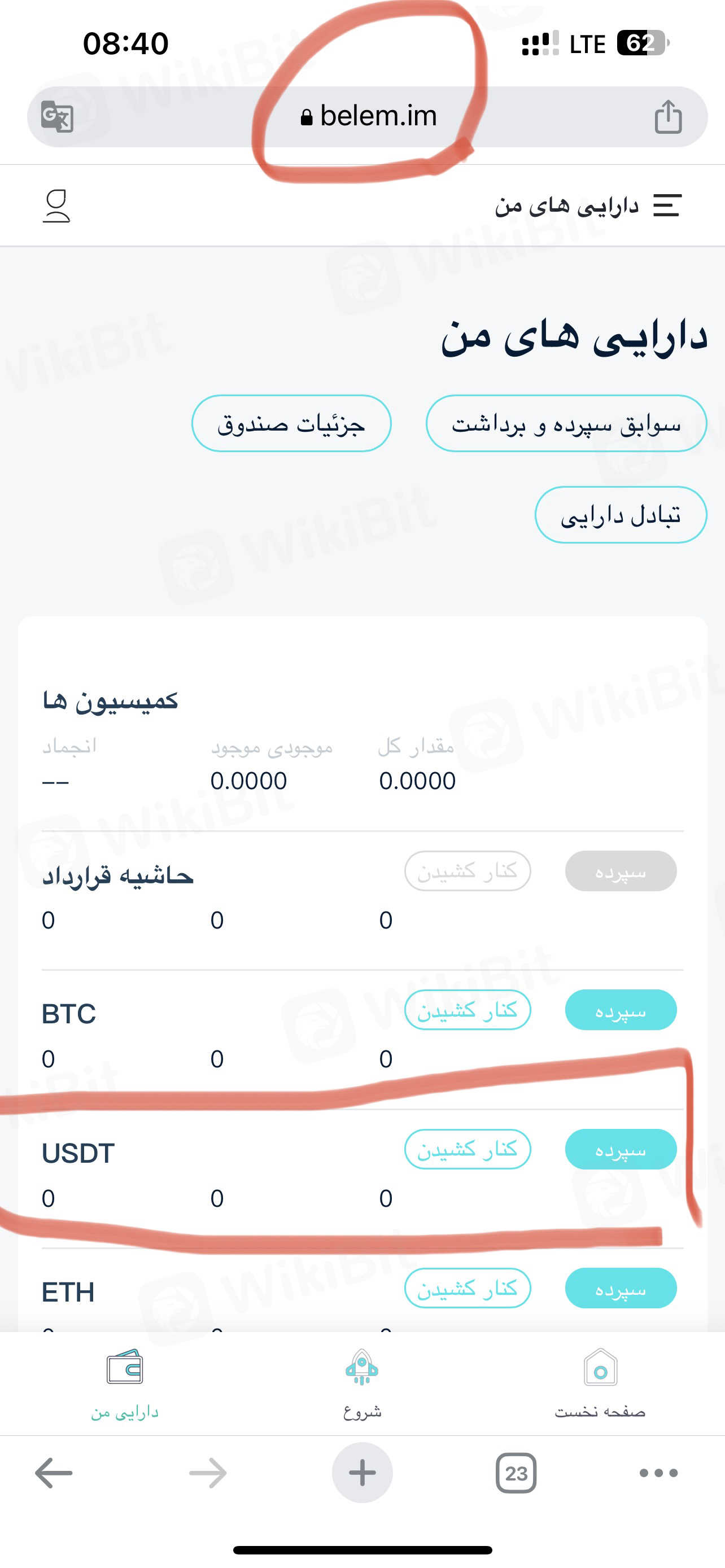725x1568 pixels.
Task: Tap کنار کشیدن for USDT
Action: [x=467, y=1149]
